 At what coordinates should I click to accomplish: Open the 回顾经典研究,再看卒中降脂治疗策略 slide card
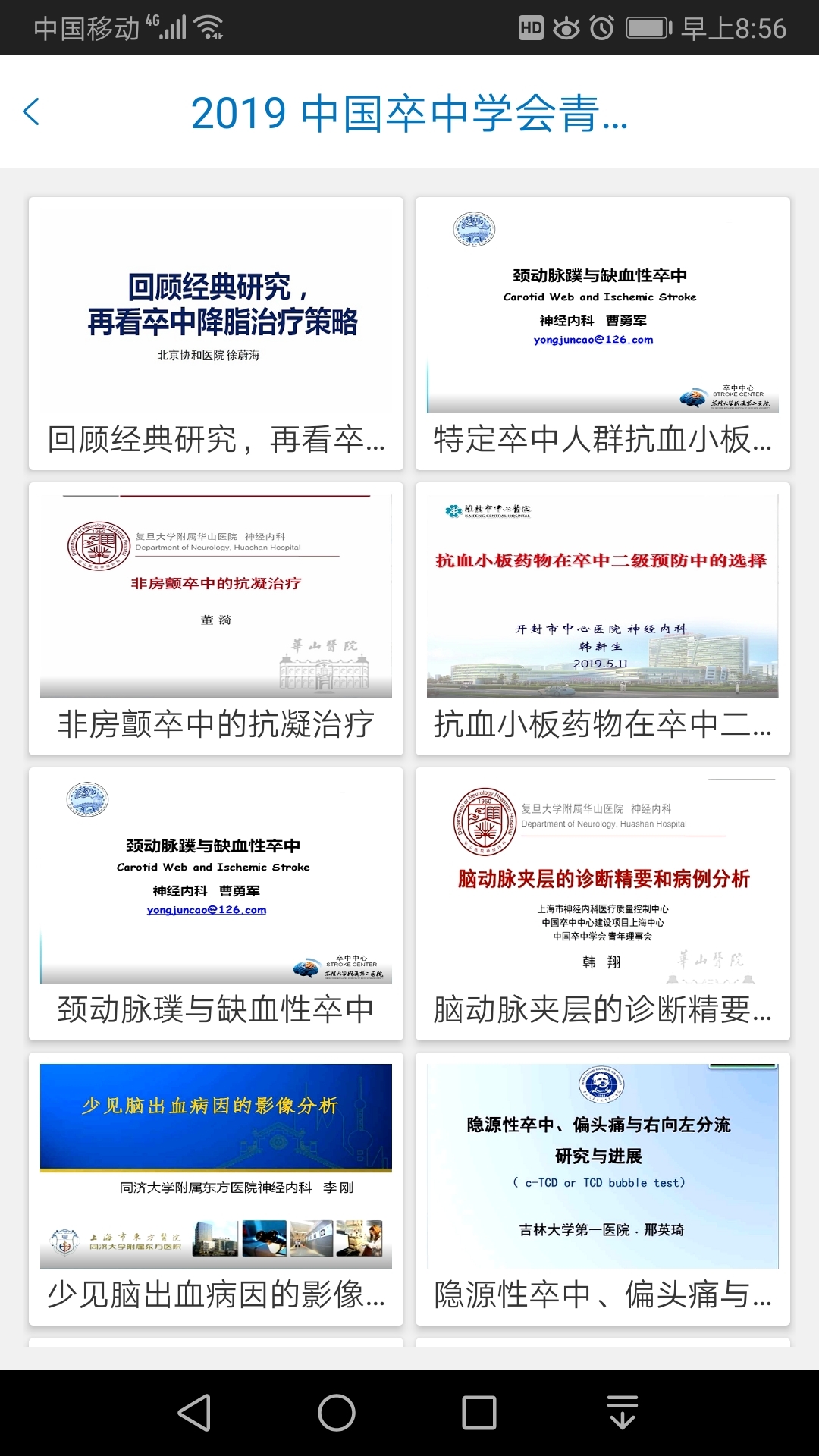click(216, 334)
